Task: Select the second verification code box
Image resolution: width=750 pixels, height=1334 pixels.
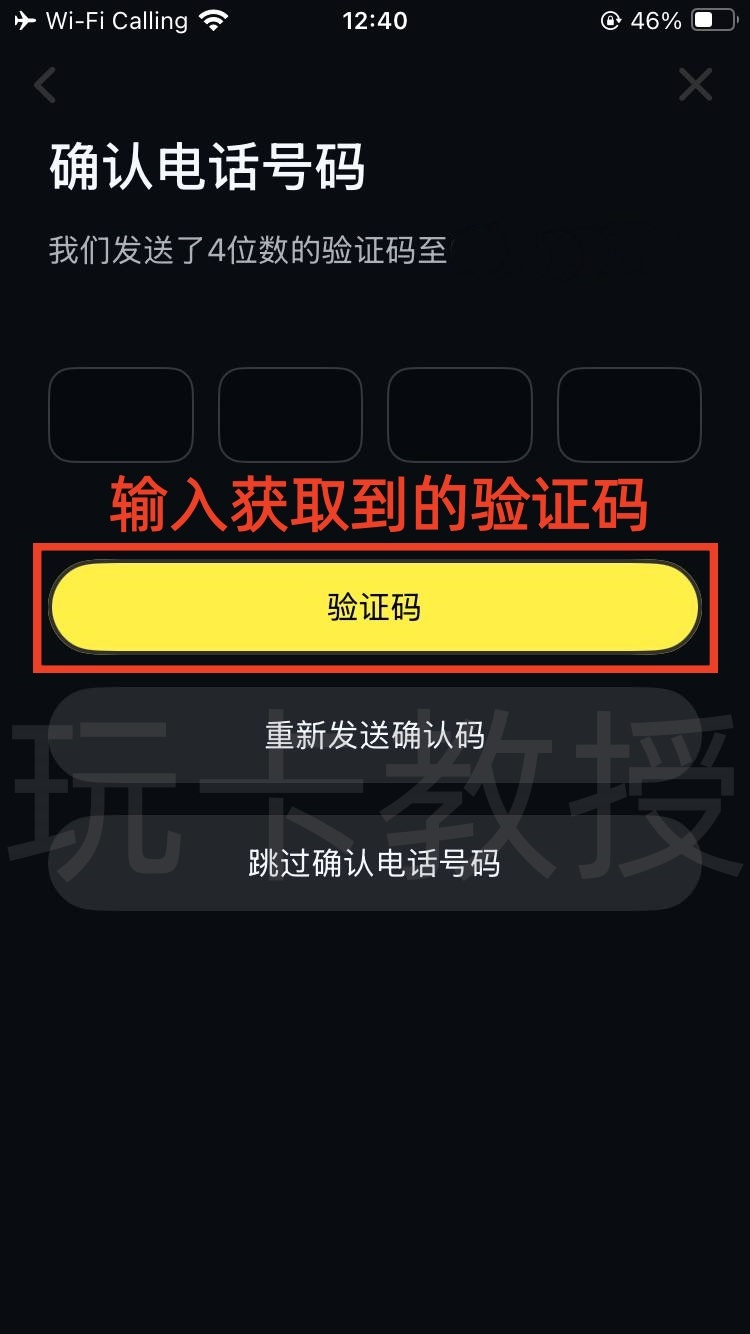Action: pyautogui.click(x=290, y=415)
